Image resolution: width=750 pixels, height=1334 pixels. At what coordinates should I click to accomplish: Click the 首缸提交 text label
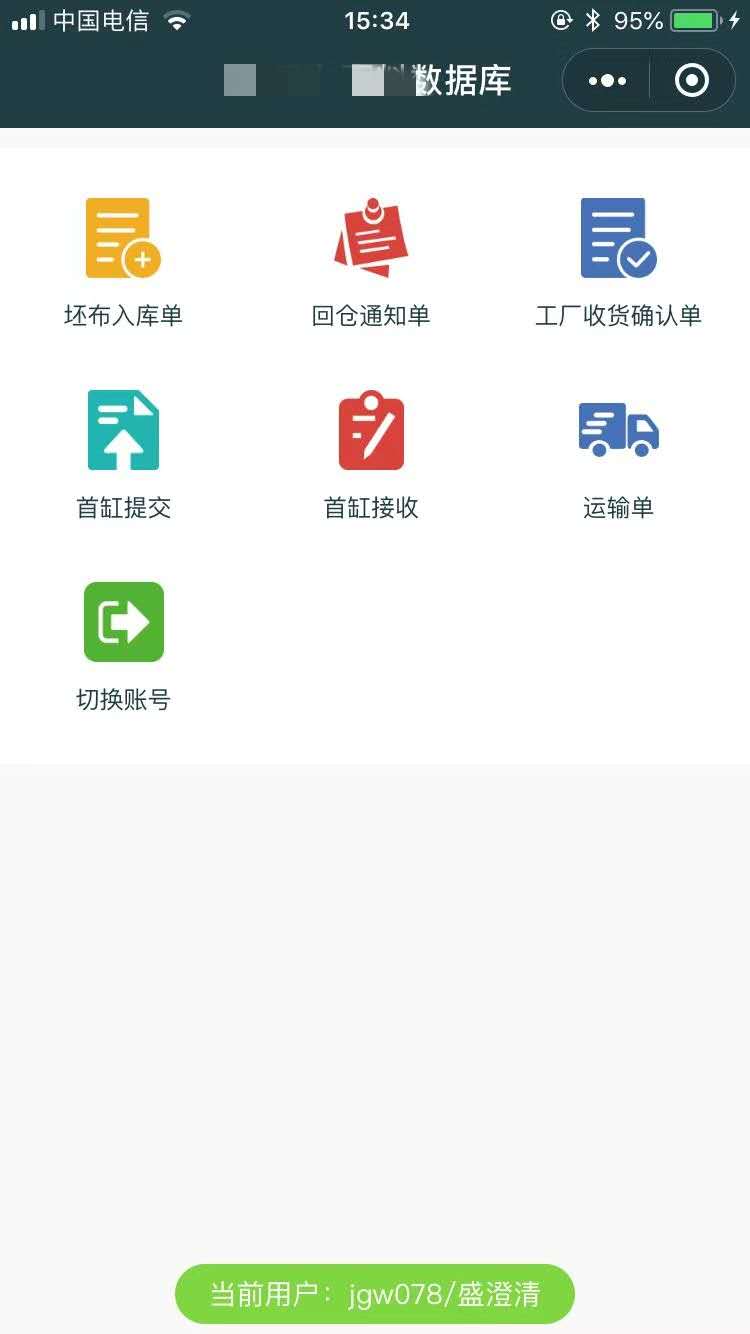click(123, 508)
